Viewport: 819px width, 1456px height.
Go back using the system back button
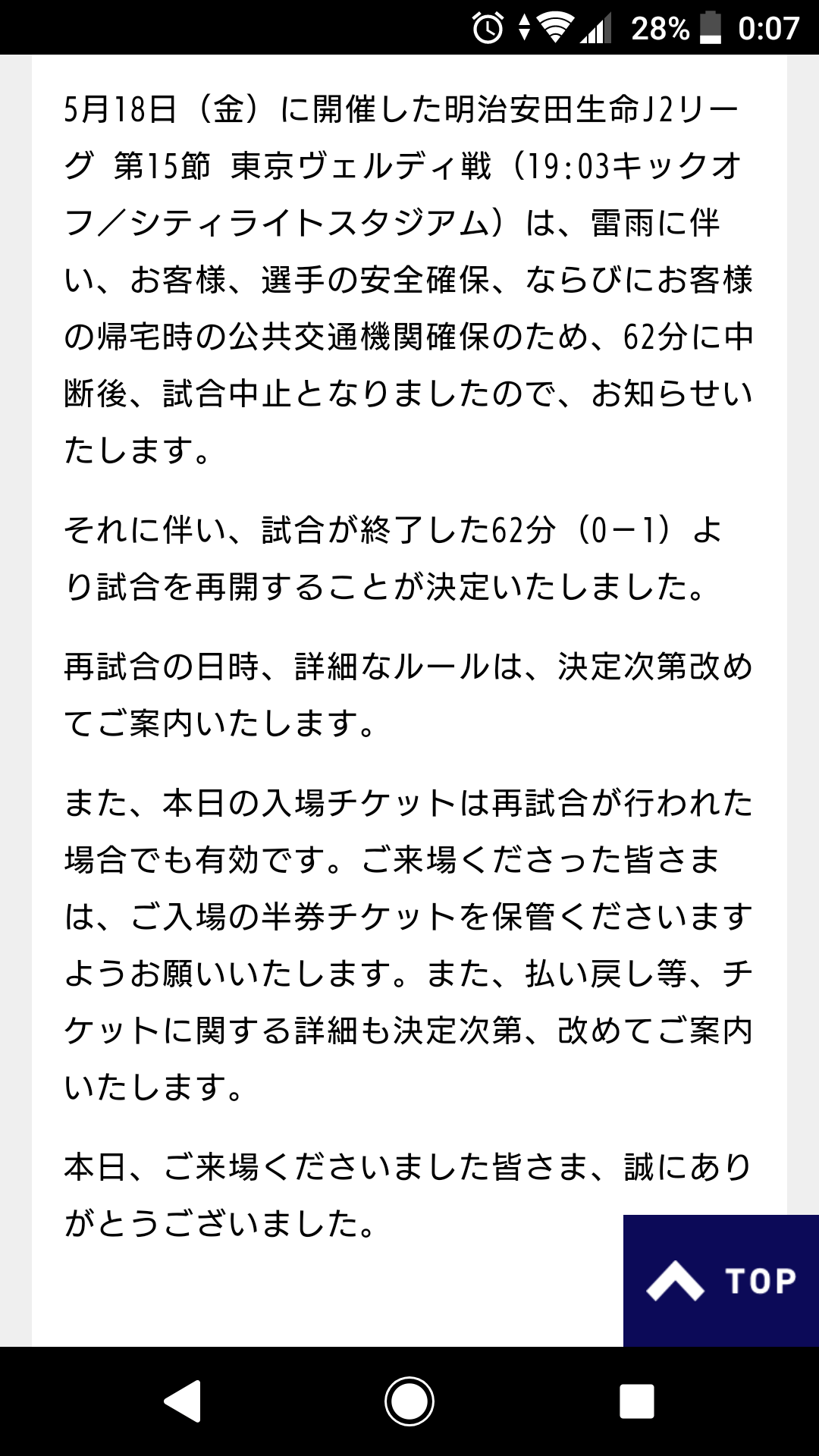[x=183, y=1401]
